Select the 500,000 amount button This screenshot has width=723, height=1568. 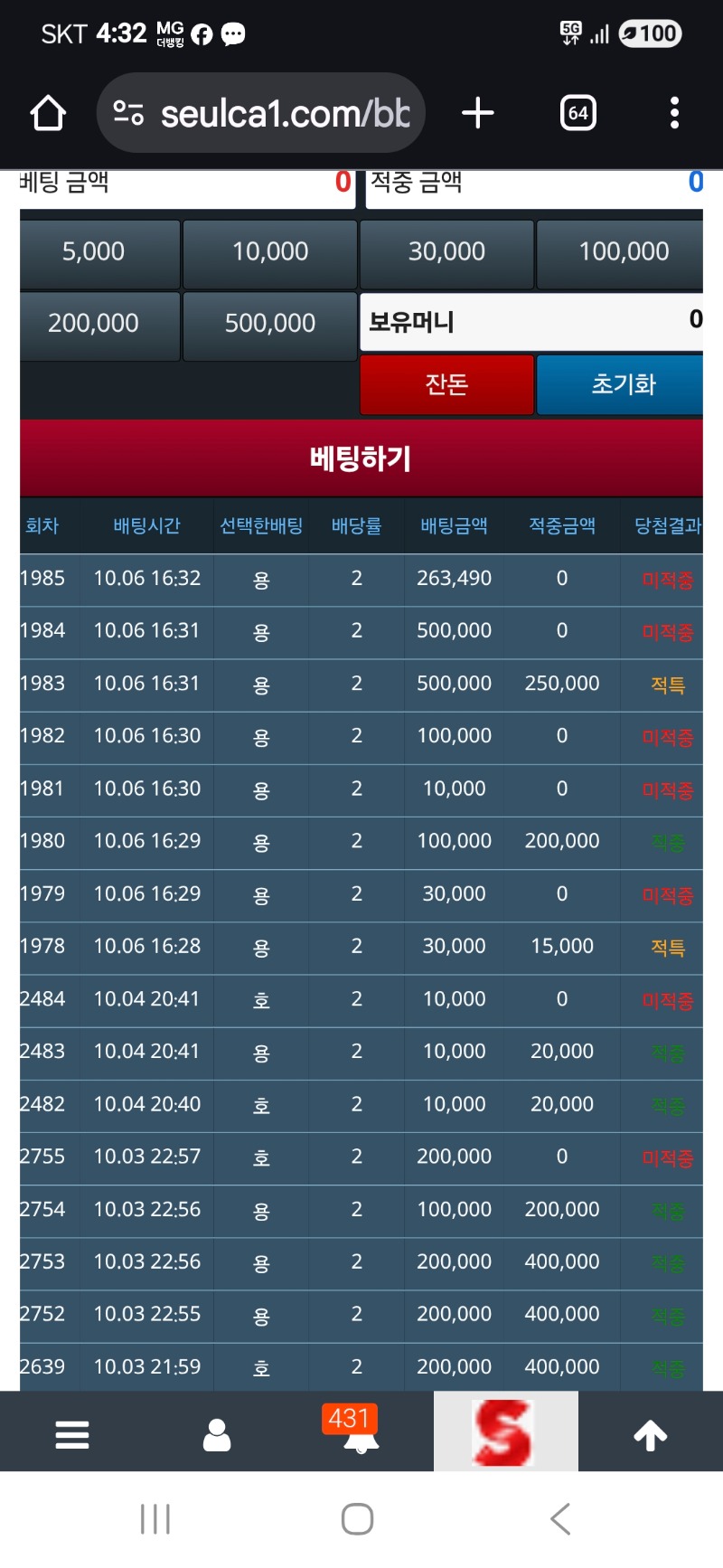[269, 324]
